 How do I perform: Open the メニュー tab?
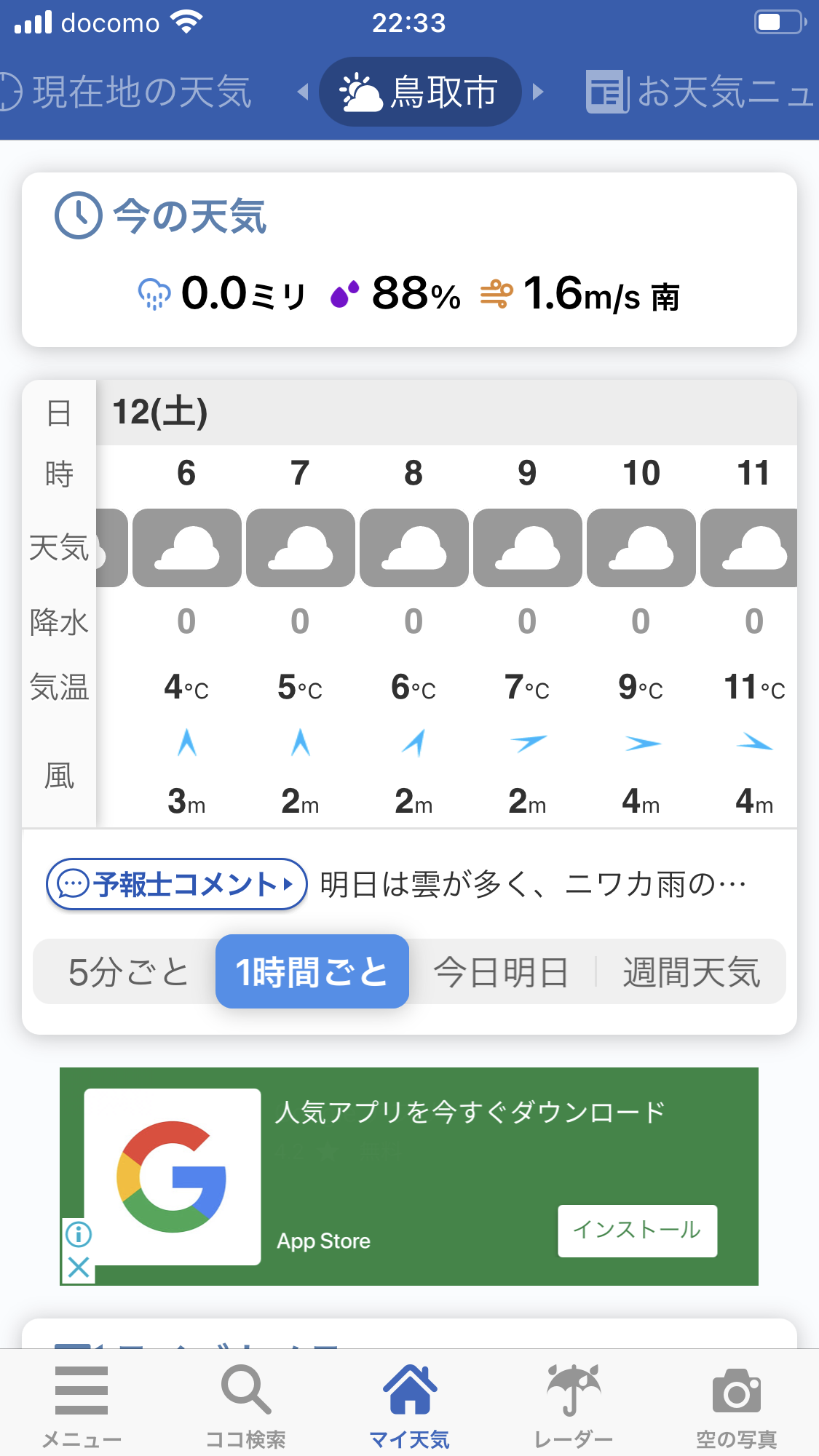[x=82, y=1406]
